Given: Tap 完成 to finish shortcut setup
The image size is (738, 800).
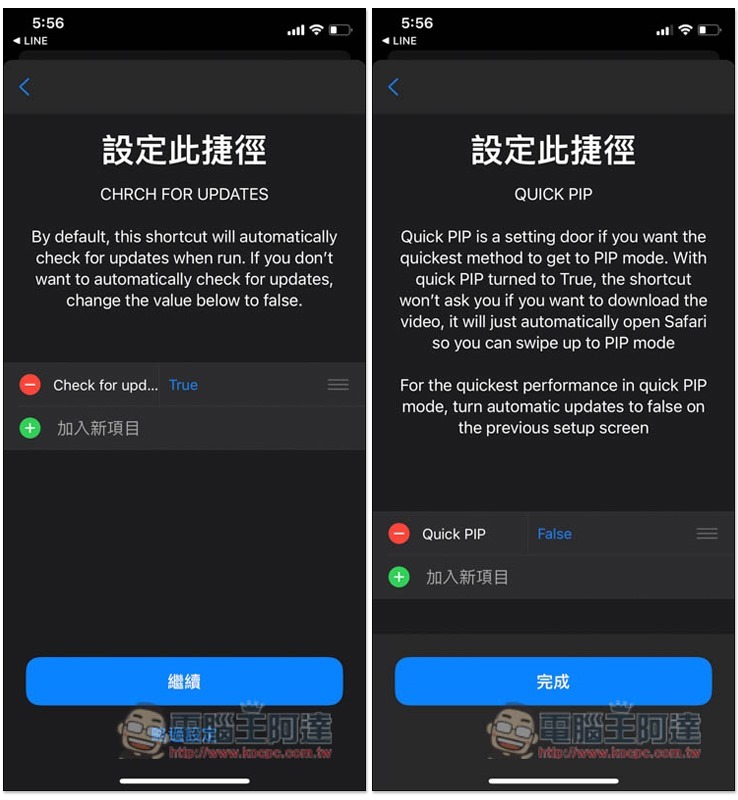Looking at the screenshot, I should (553, 681).
